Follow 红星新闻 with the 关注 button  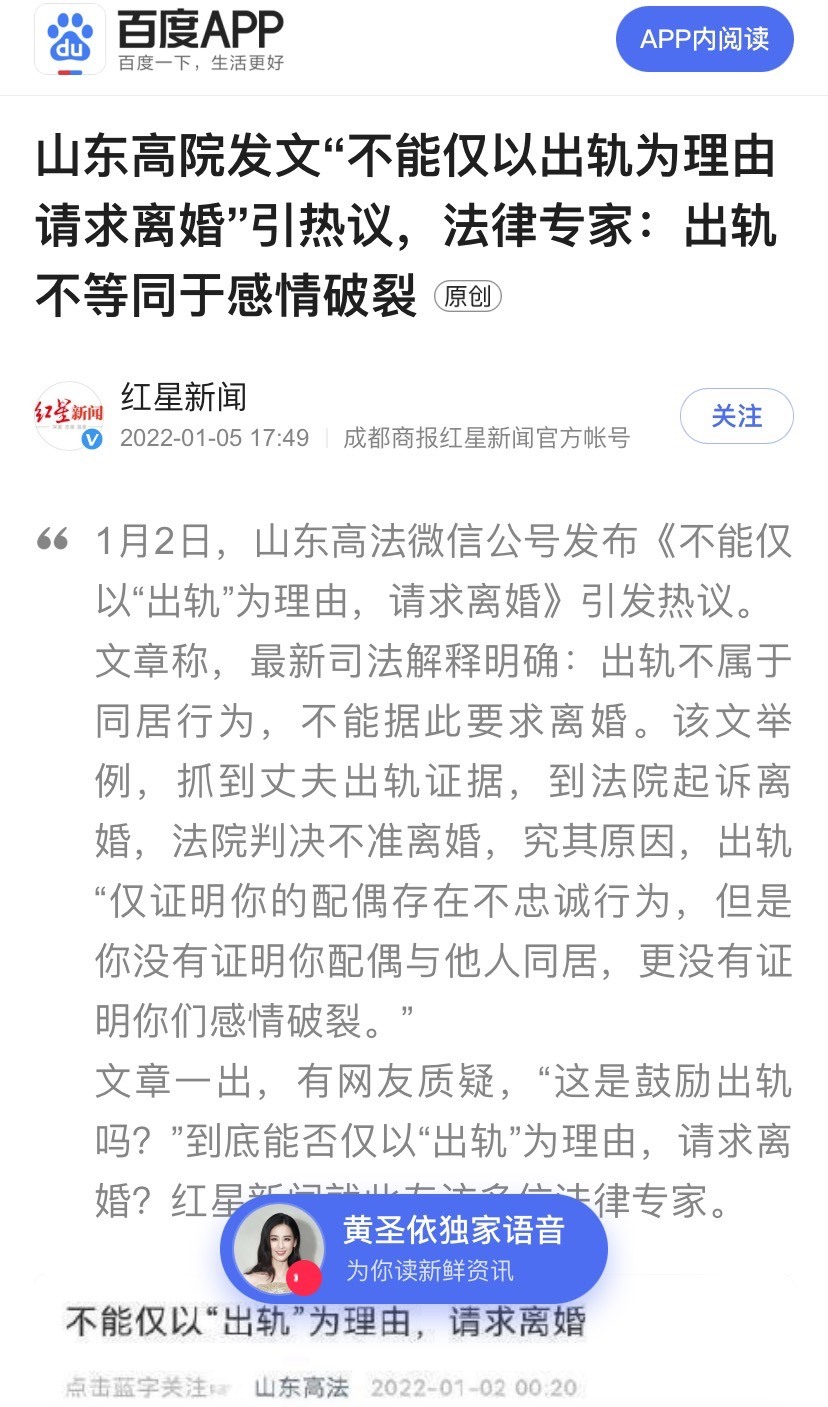click(x=737, y=416)
